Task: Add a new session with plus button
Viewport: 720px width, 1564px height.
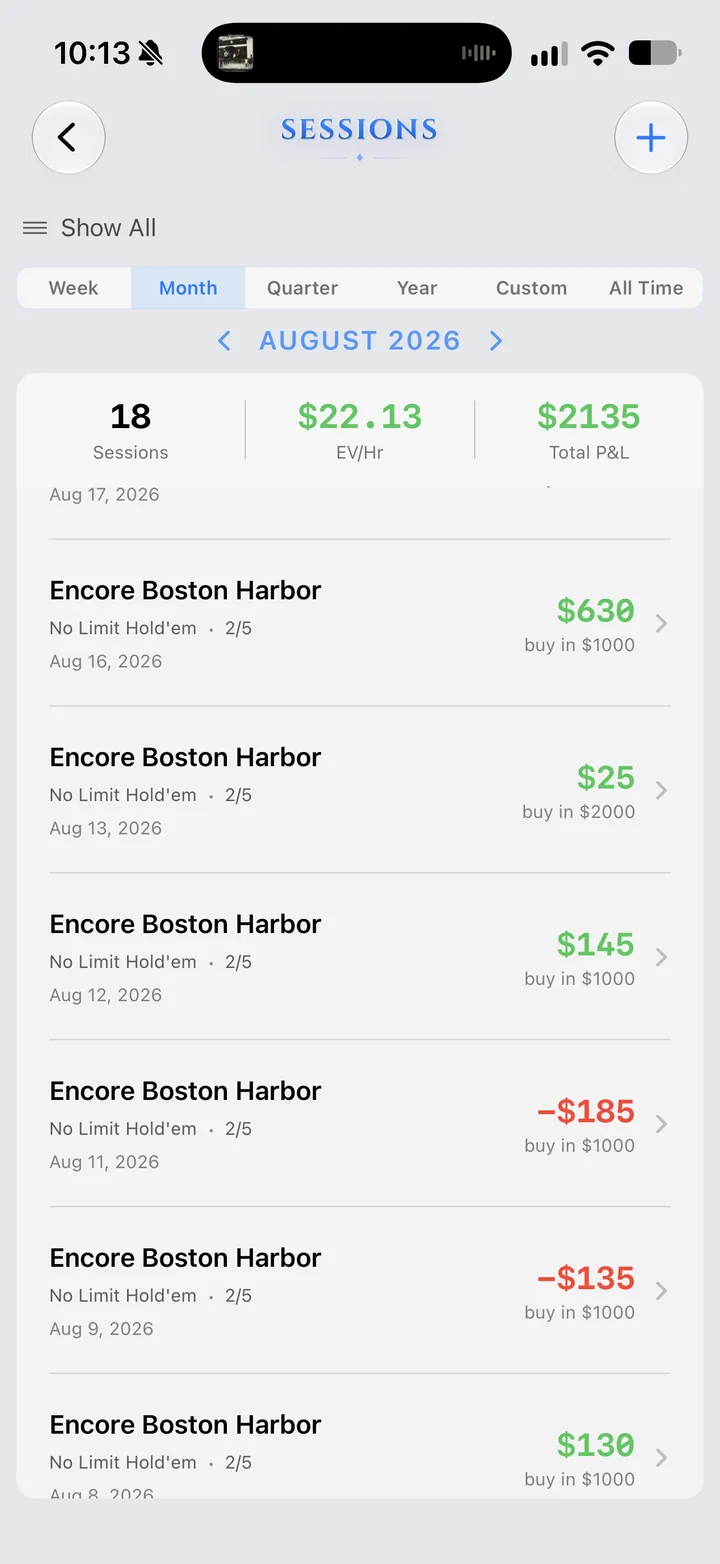Action: (x=651, y=137)
